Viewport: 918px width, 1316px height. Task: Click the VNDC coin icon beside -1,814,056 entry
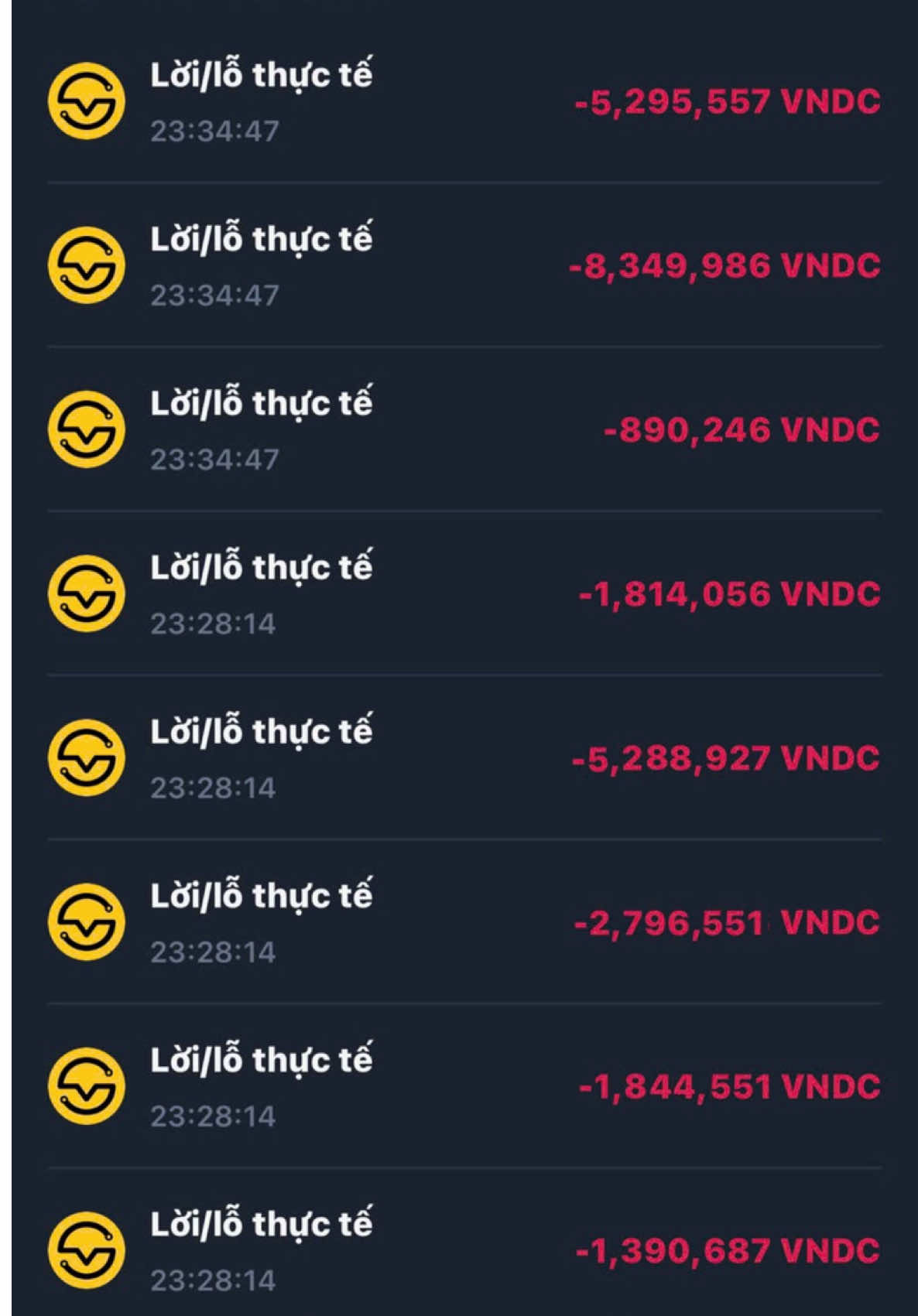click(x=87, y=592)
